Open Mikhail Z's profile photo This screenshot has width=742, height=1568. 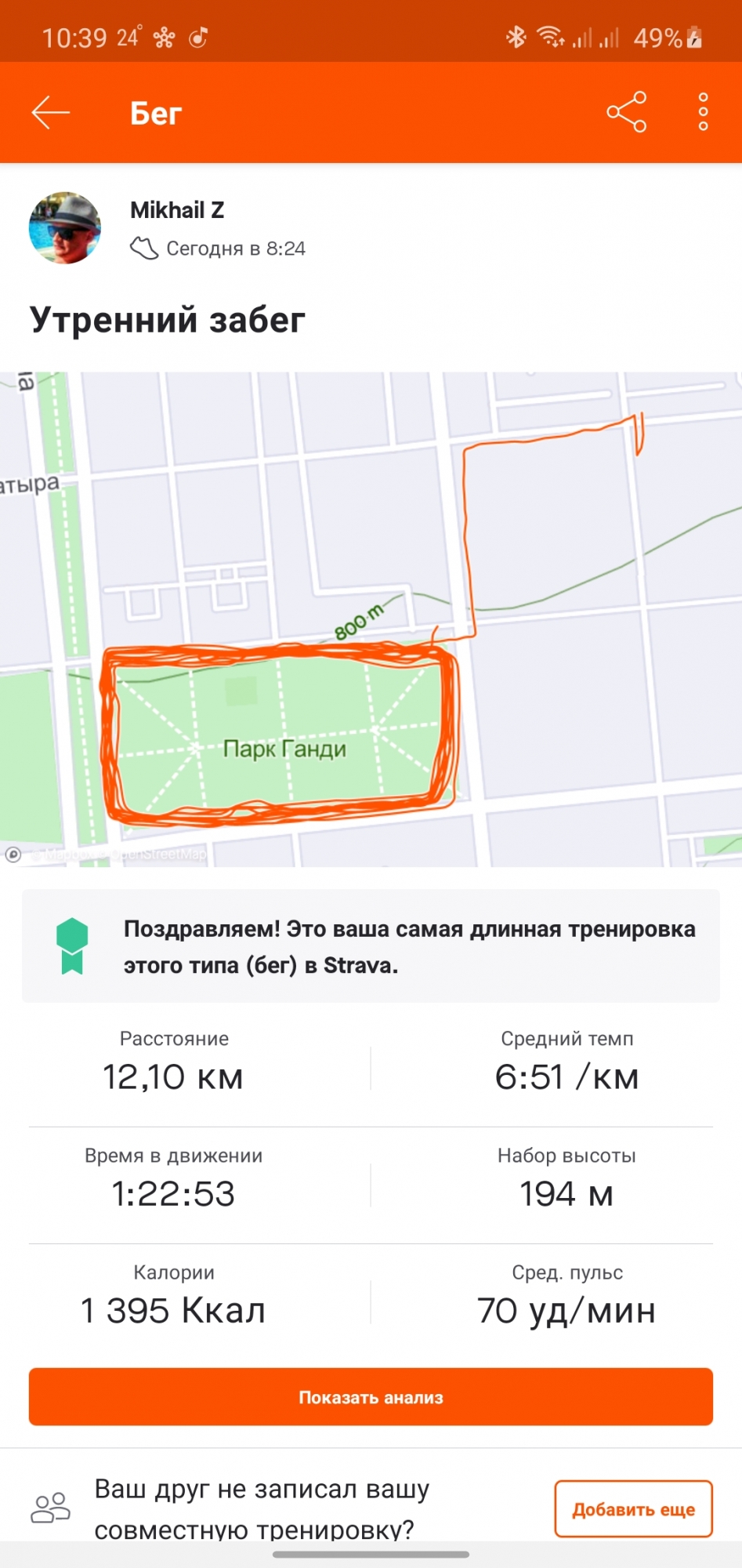pyautogui.click(x=65, y=228)
